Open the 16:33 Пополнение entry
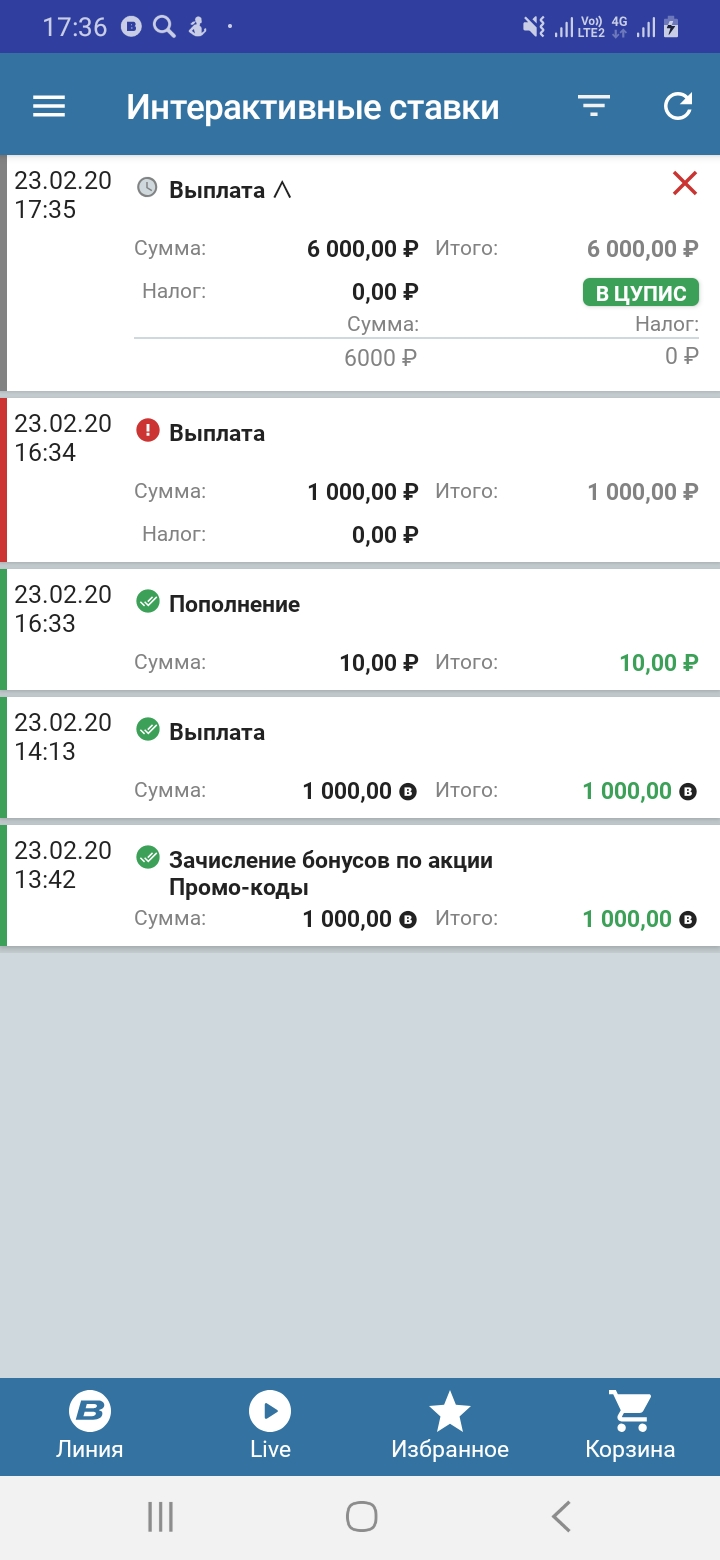 click(x=360, y=630)
